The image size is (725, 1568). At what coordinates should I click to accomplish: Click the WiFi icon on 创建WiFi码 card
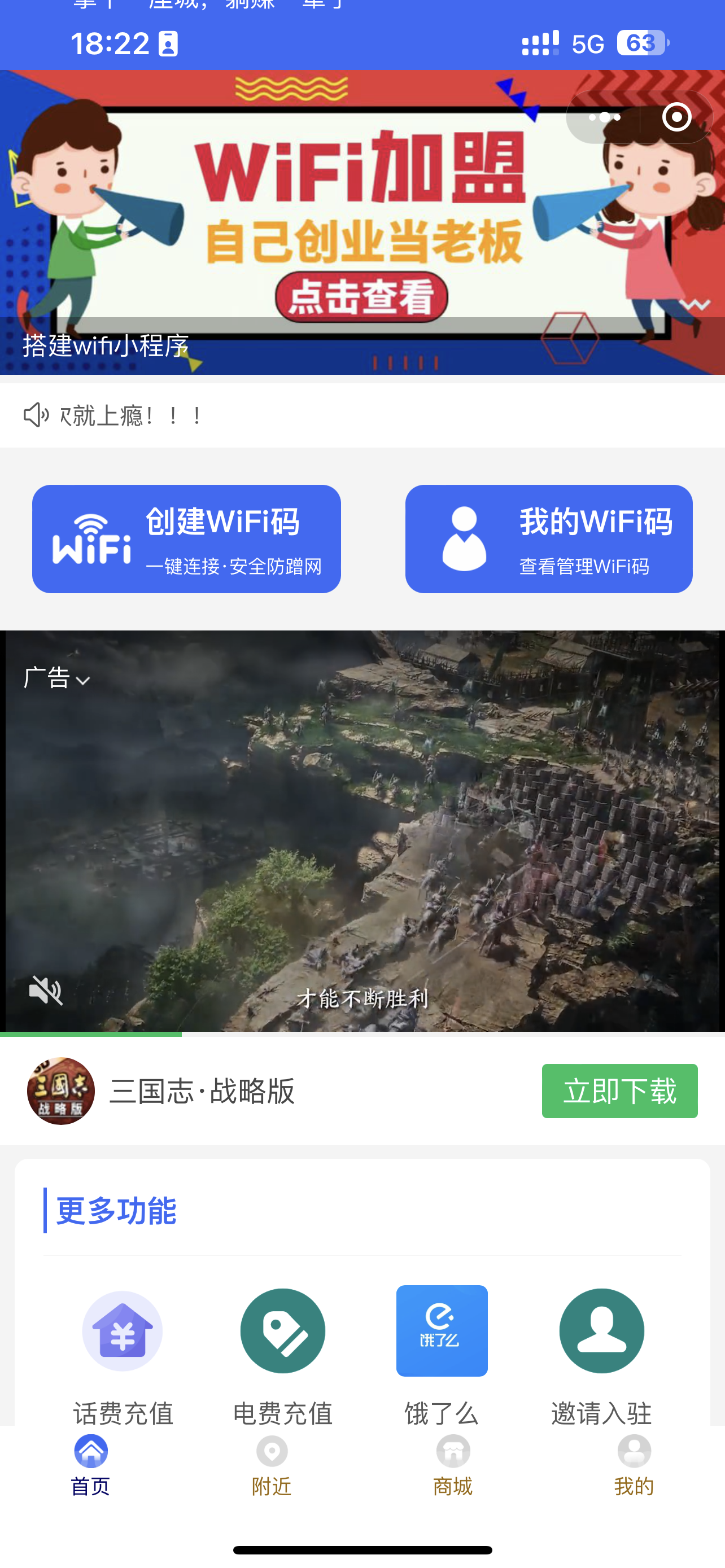point(91,540)
